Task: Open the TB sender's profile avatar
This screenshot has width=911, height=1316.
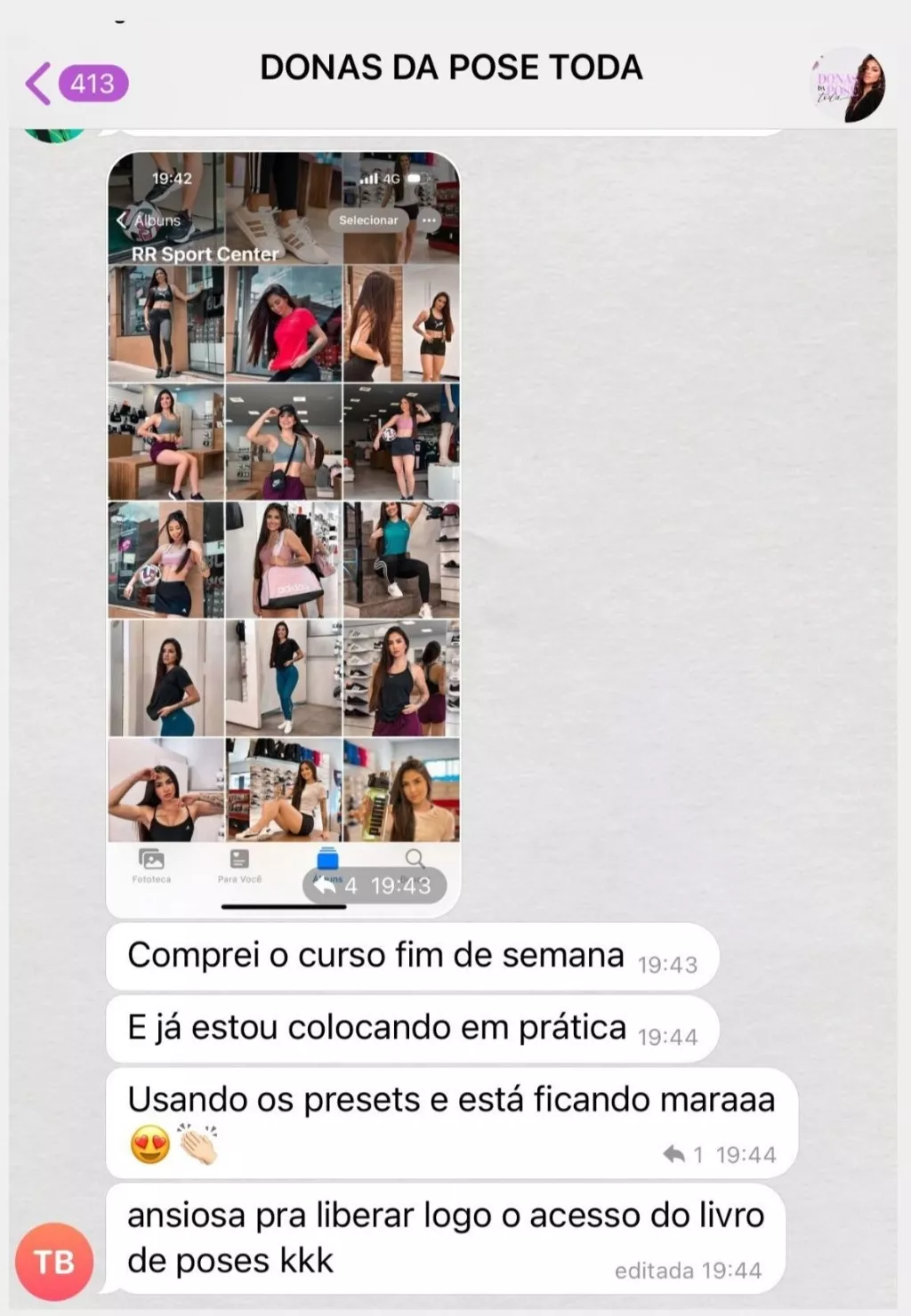Action: (x=54, y=1261)
